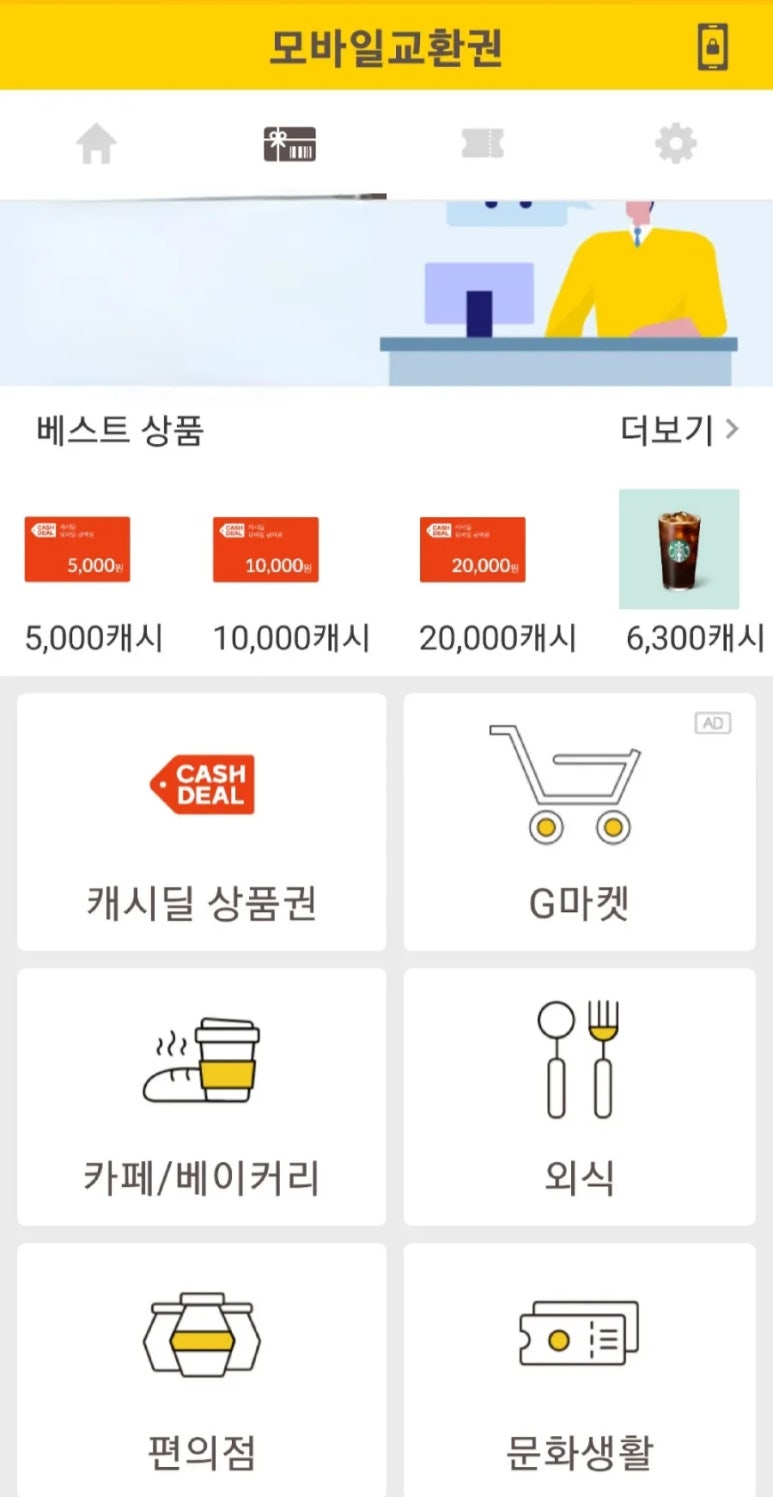Browse the 카페/베이커리 category
Screen dimensions: 773x1497
(x=201, y=1096)
